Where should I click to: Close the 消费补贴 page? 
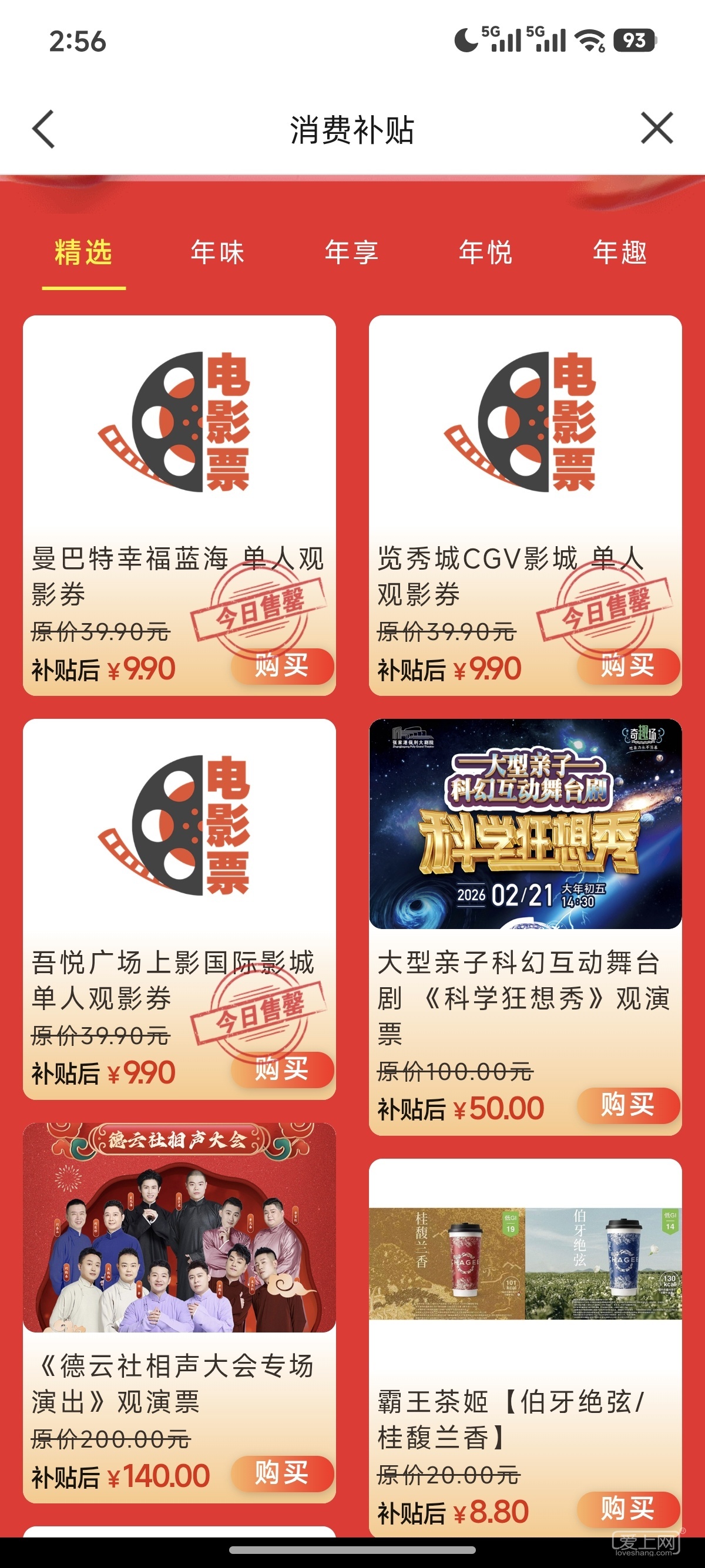(656, 128)
